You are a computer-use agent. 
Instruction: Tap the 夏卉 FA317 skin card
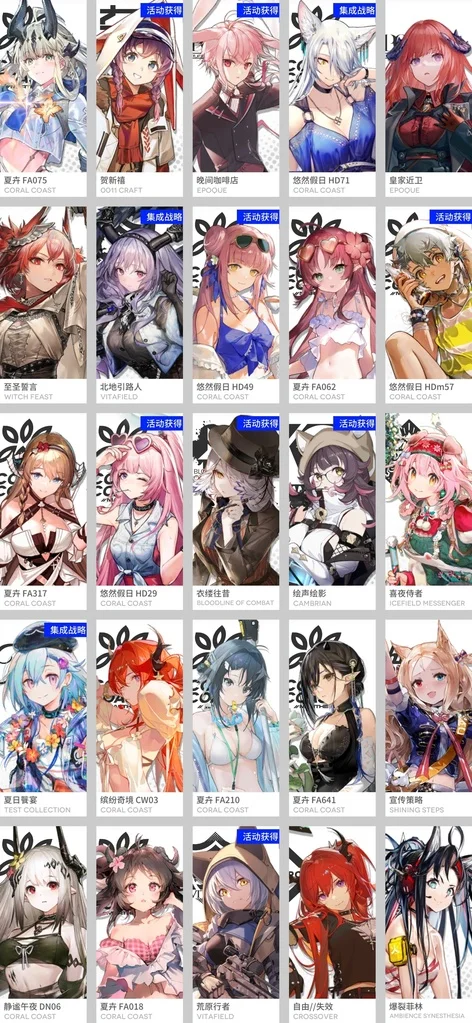[43, 512]
